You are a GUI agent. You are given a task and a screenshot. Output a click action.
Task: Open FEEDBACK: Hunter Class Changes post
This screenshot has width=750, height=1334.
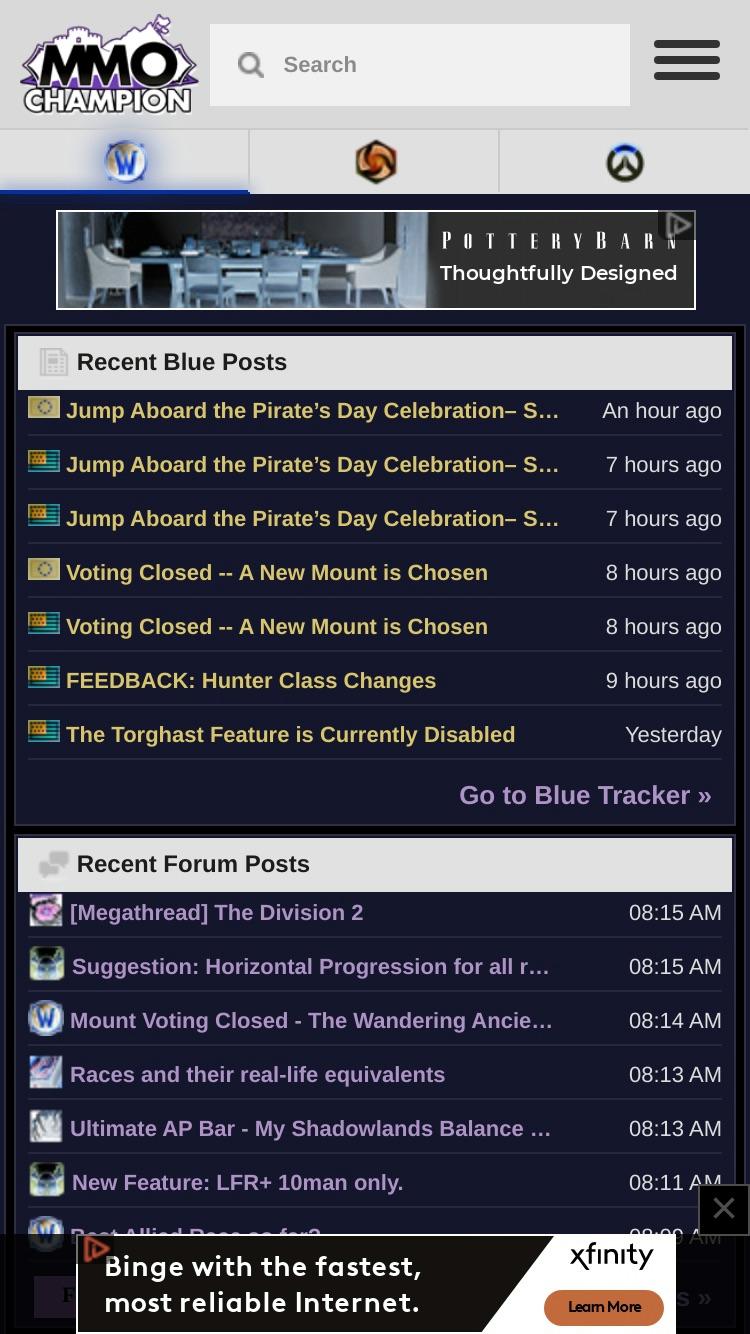click(x=251, y=680)
